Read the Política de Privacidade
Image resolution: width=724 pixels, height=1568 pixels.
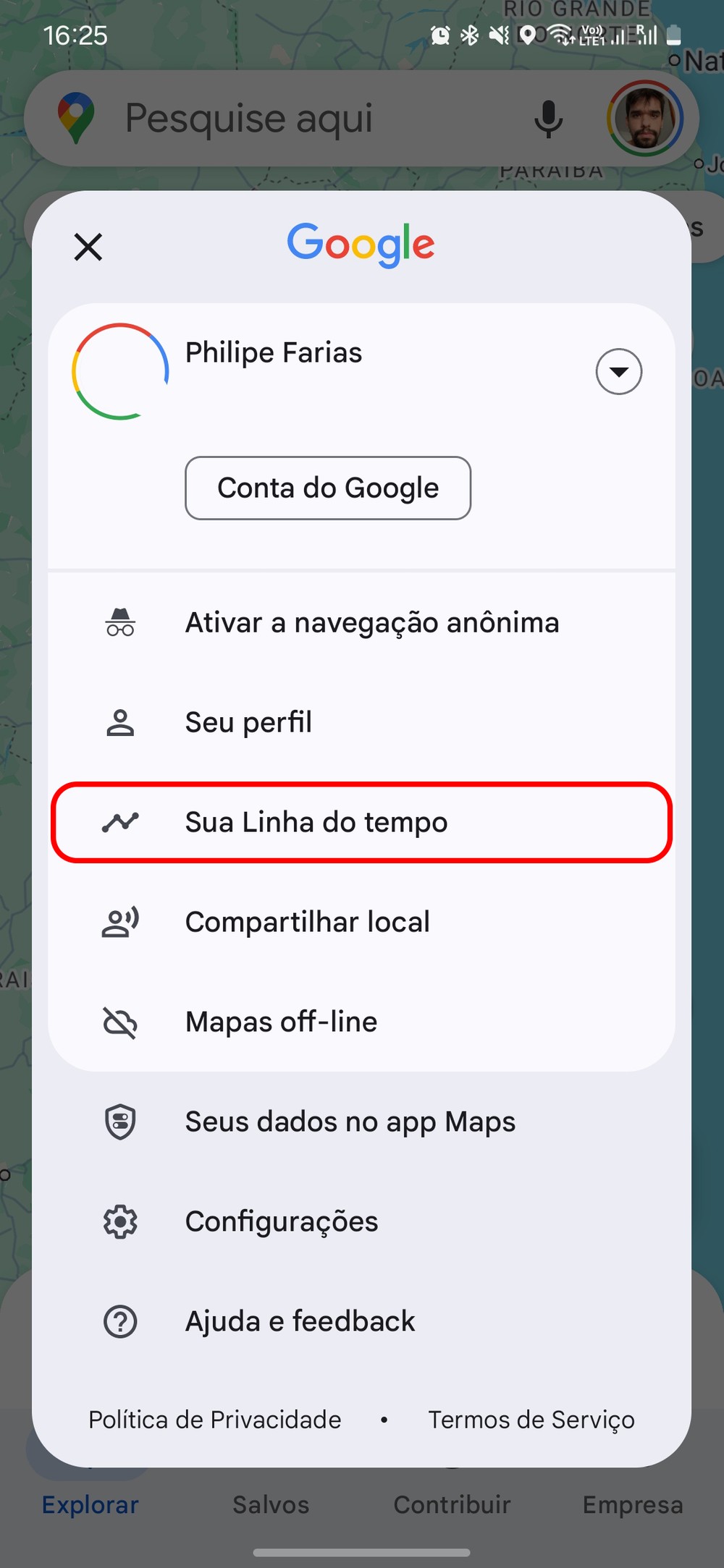point(215,1420)
